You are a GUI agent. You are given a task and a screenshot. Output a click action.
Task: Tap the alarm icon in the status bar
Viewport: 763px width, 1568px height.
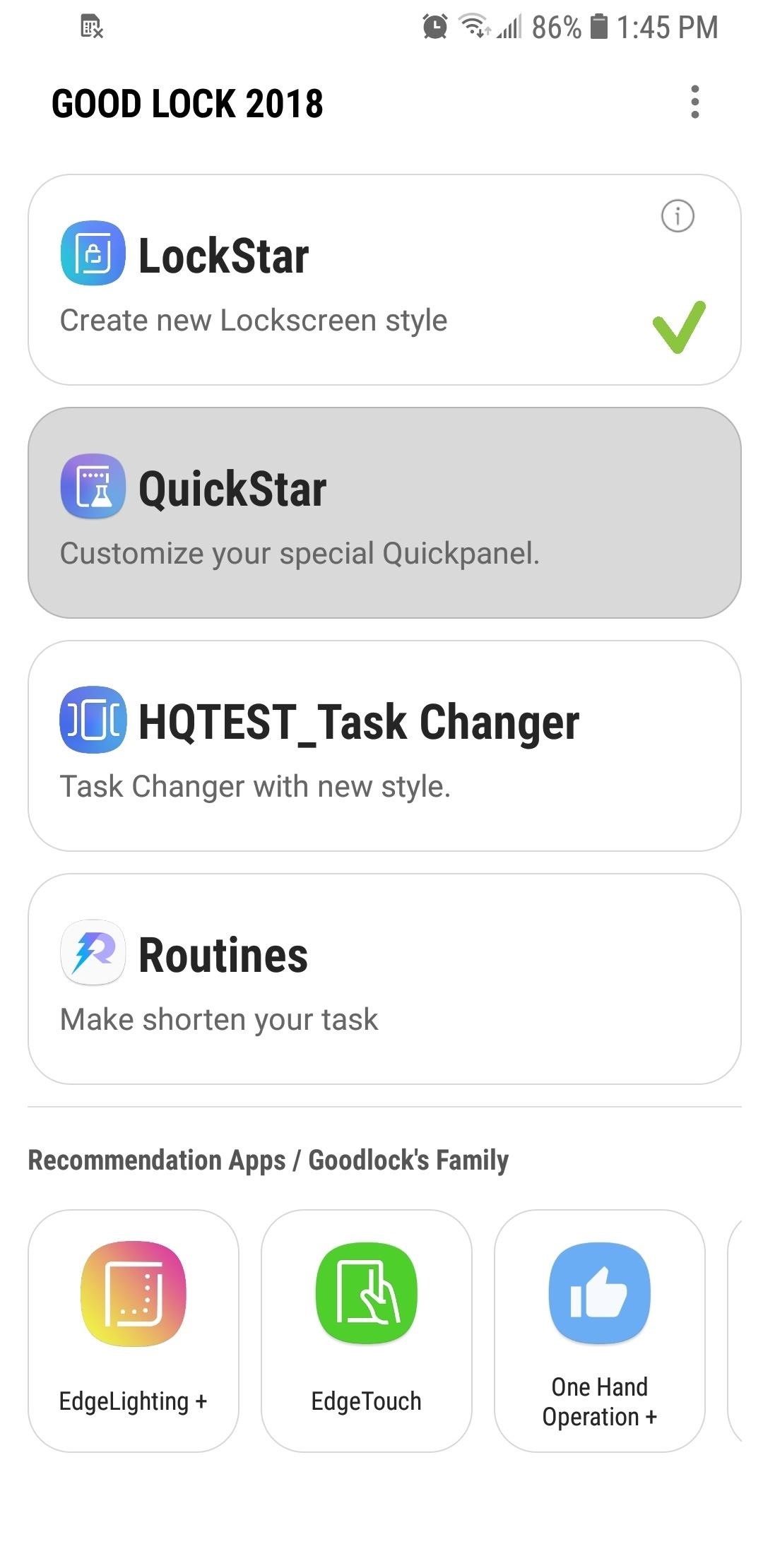click(x=435, y=27)
